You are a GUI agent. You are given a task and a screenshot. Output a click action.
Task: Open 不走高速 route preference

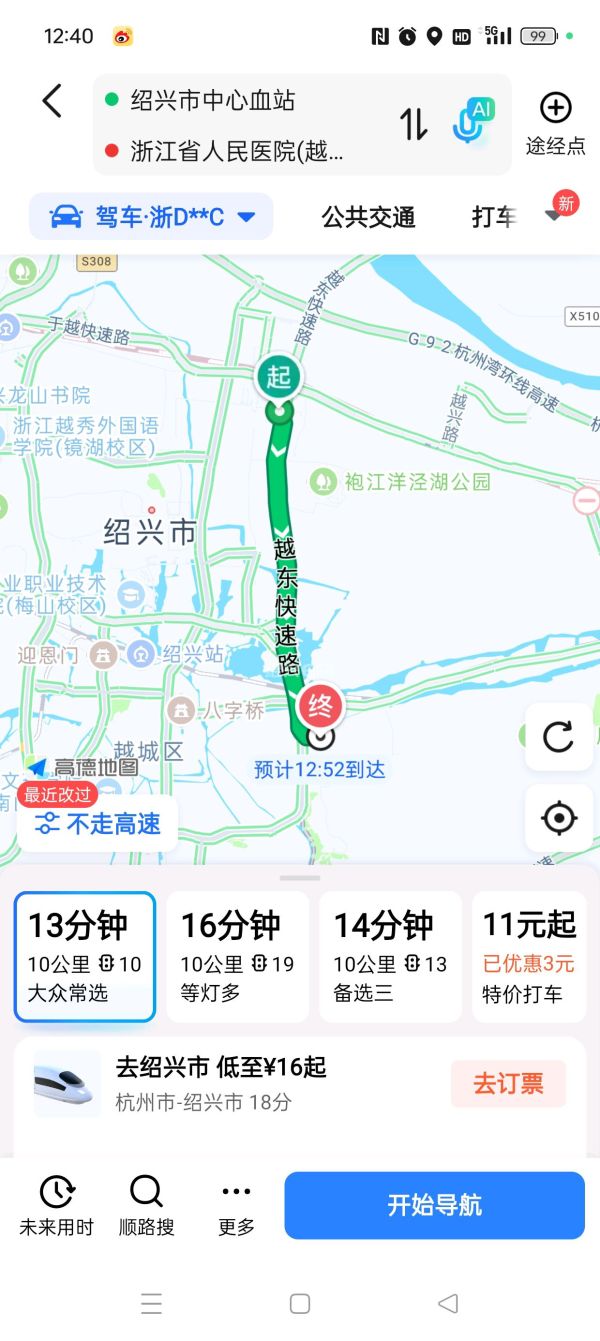pyautogui.click(x=98, y=824)
